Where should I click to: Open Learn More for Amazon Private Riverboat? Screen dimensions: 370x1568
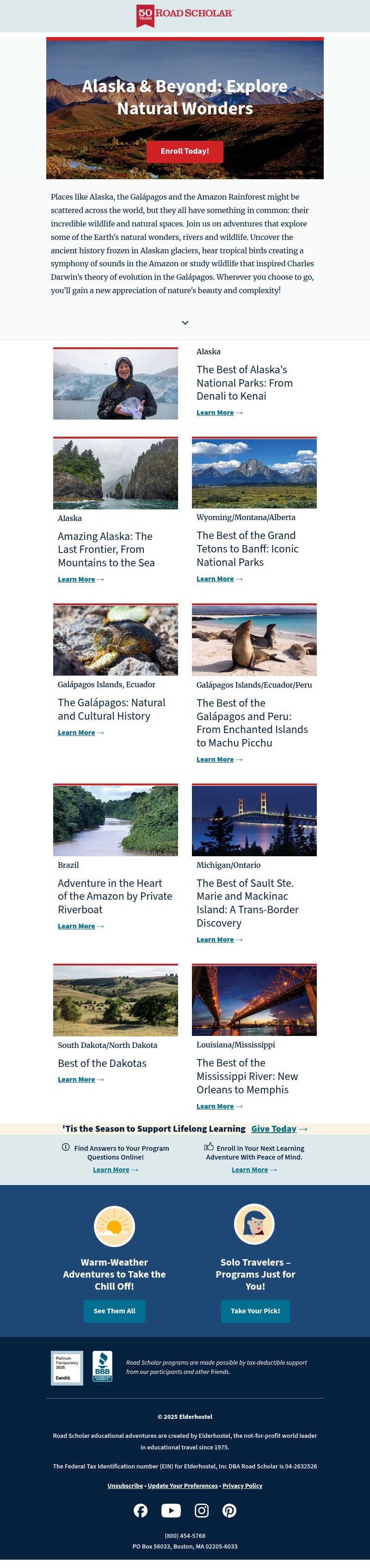coord(77,927)
